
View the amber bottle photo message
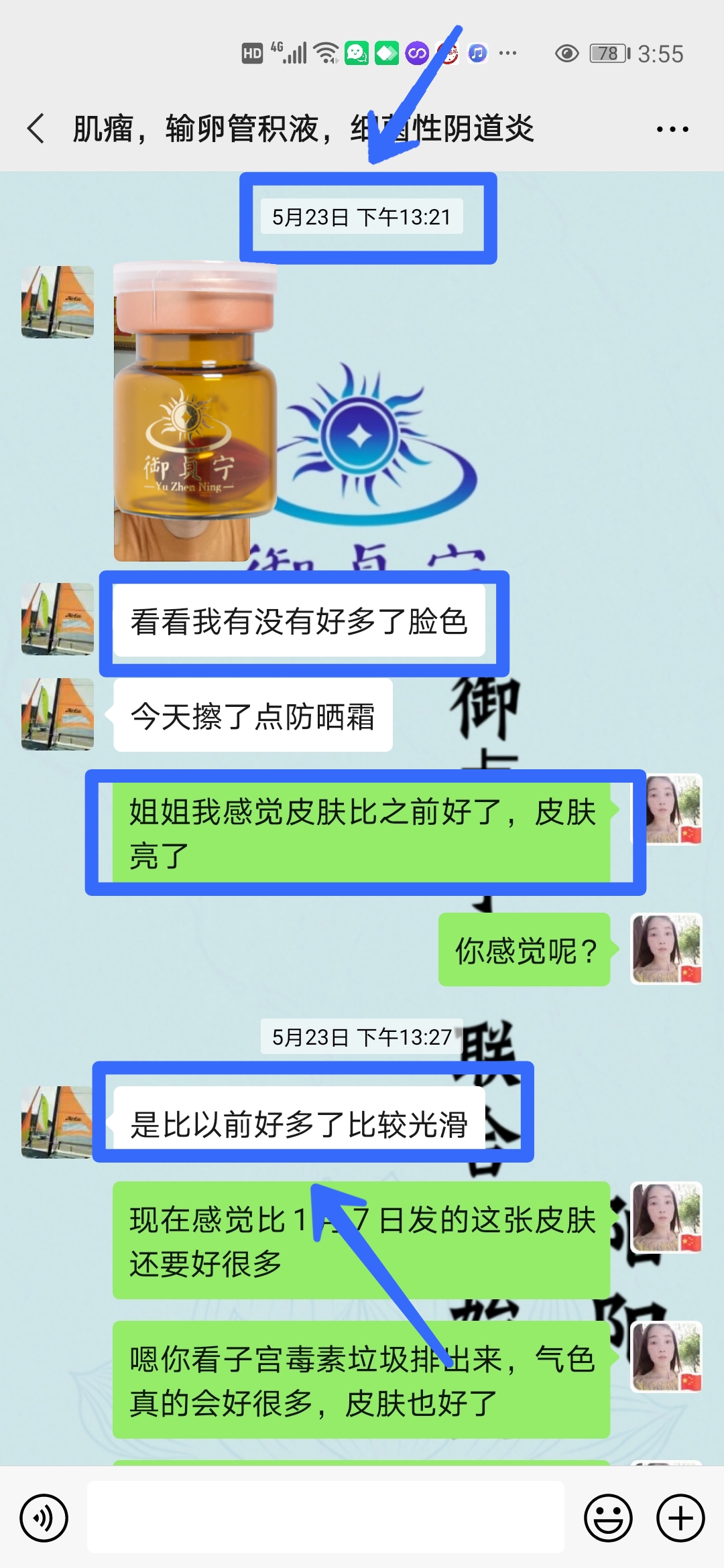click(x=195, y=412)
